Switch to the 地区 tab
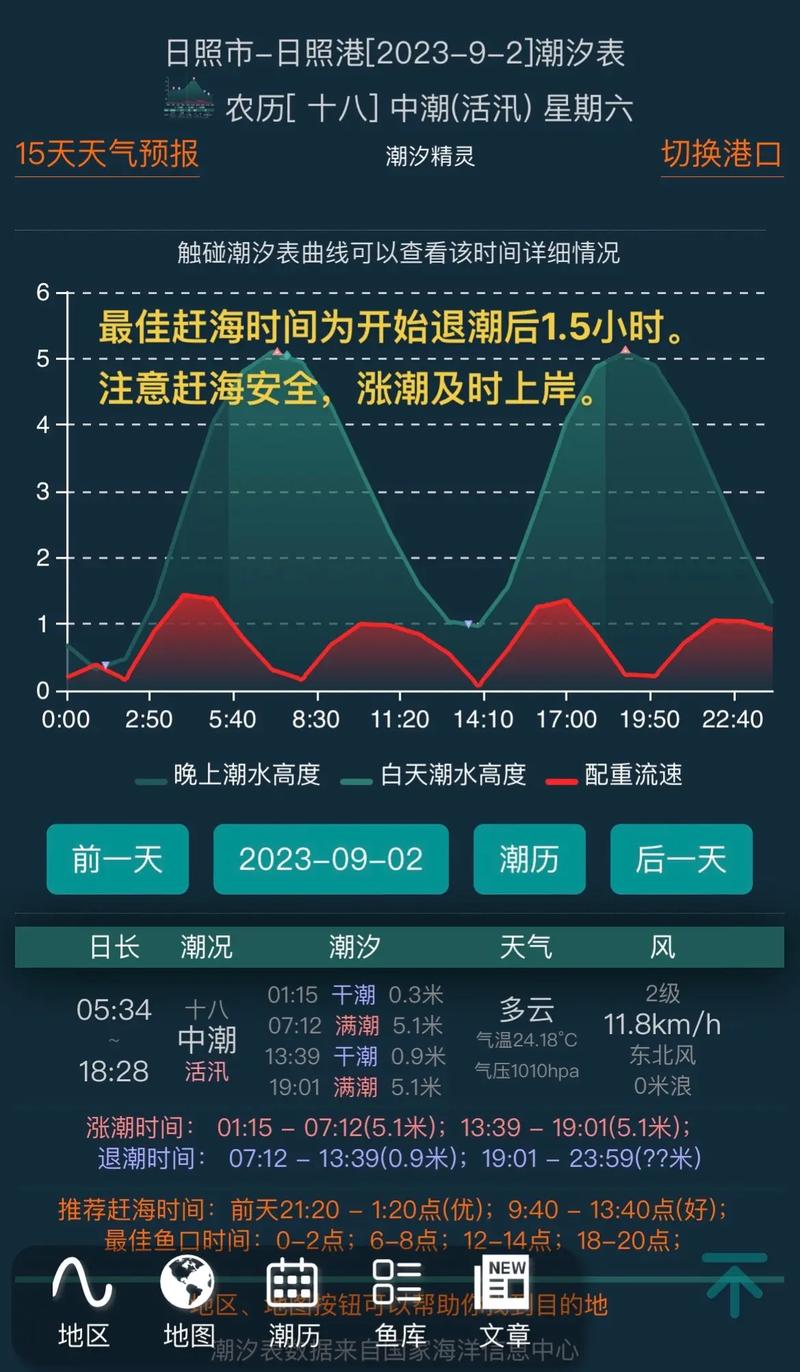The image size is (800, 1372). 83,1301
